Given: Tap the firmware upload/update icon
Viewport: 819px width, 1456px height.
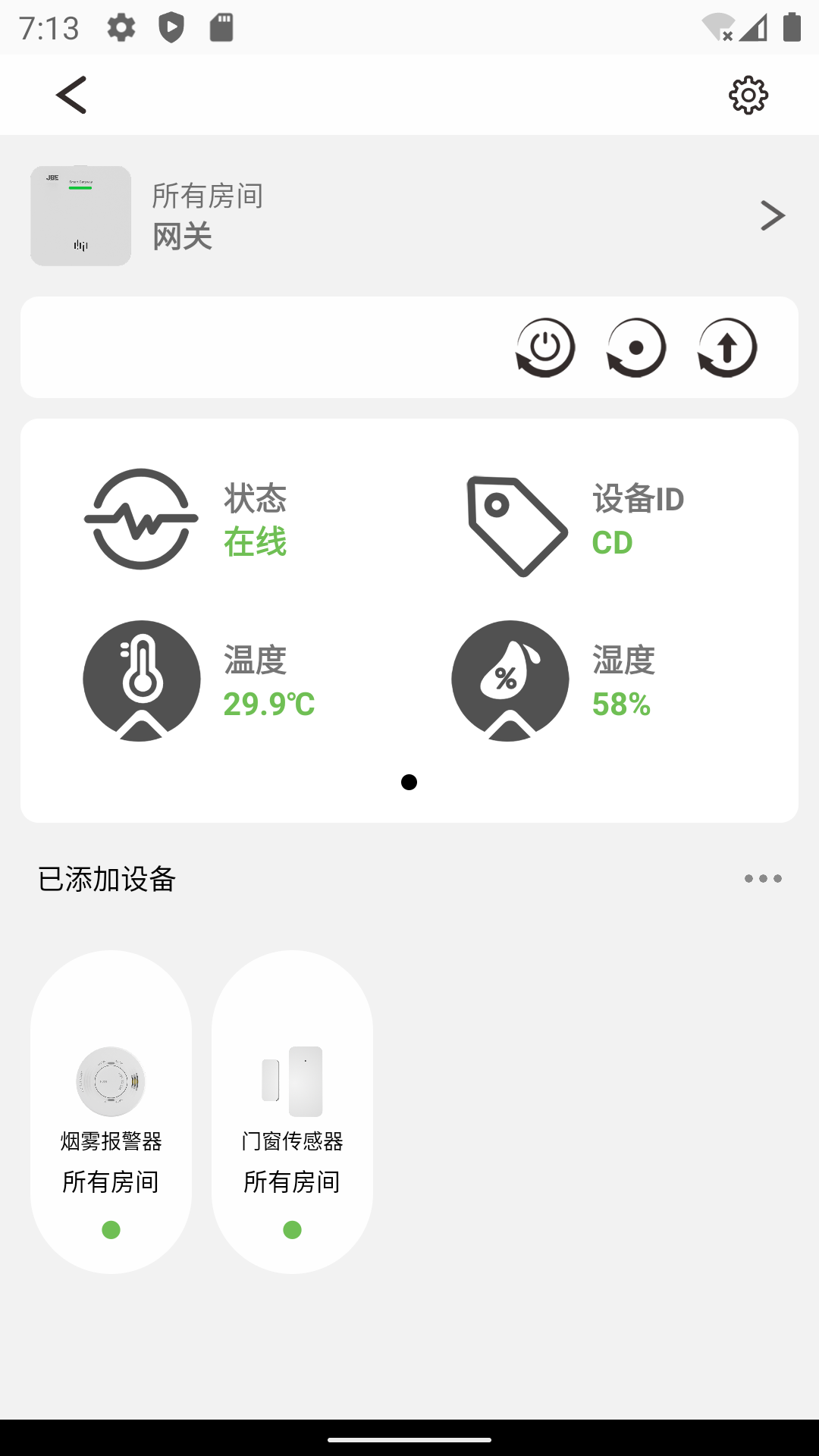Looking at the screenshot, I should 726,347.
